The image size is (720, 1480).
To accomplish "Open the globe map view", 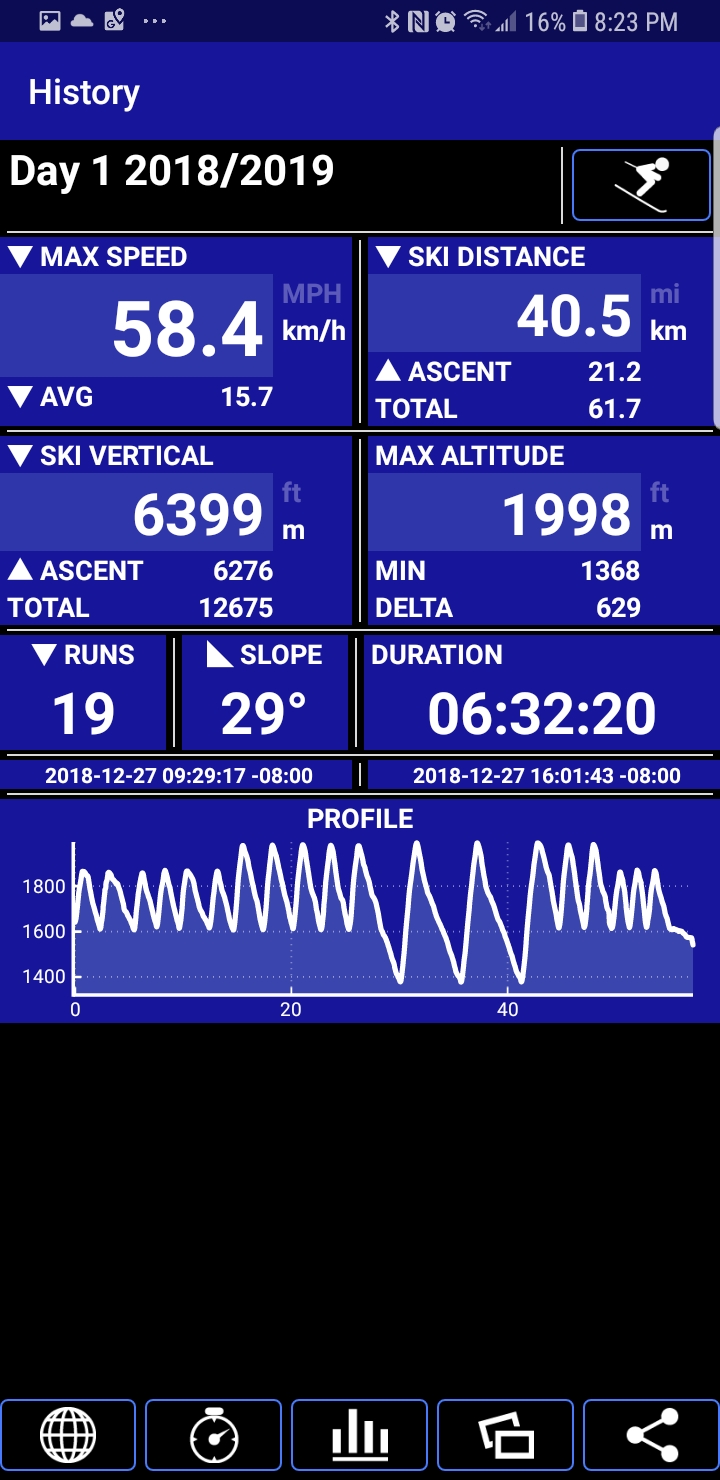I will 68,1436.
